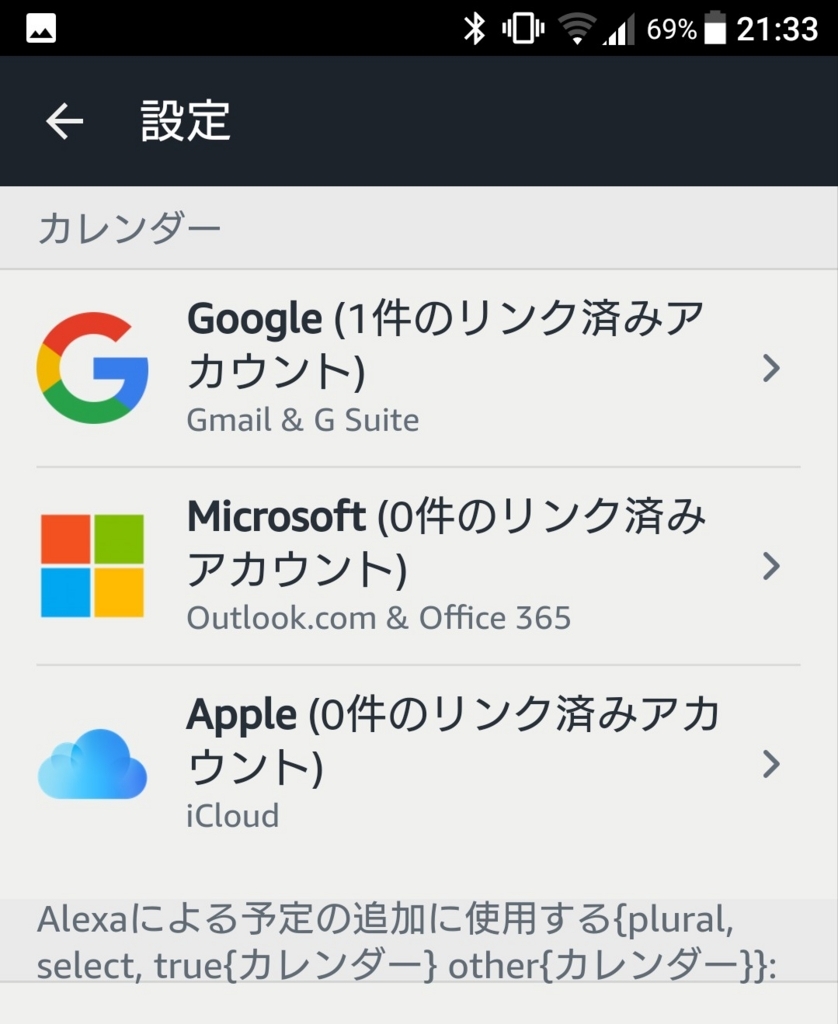The image size is (838, 1024).
Task: Expand the Apple account chevron
Action: 772,765
